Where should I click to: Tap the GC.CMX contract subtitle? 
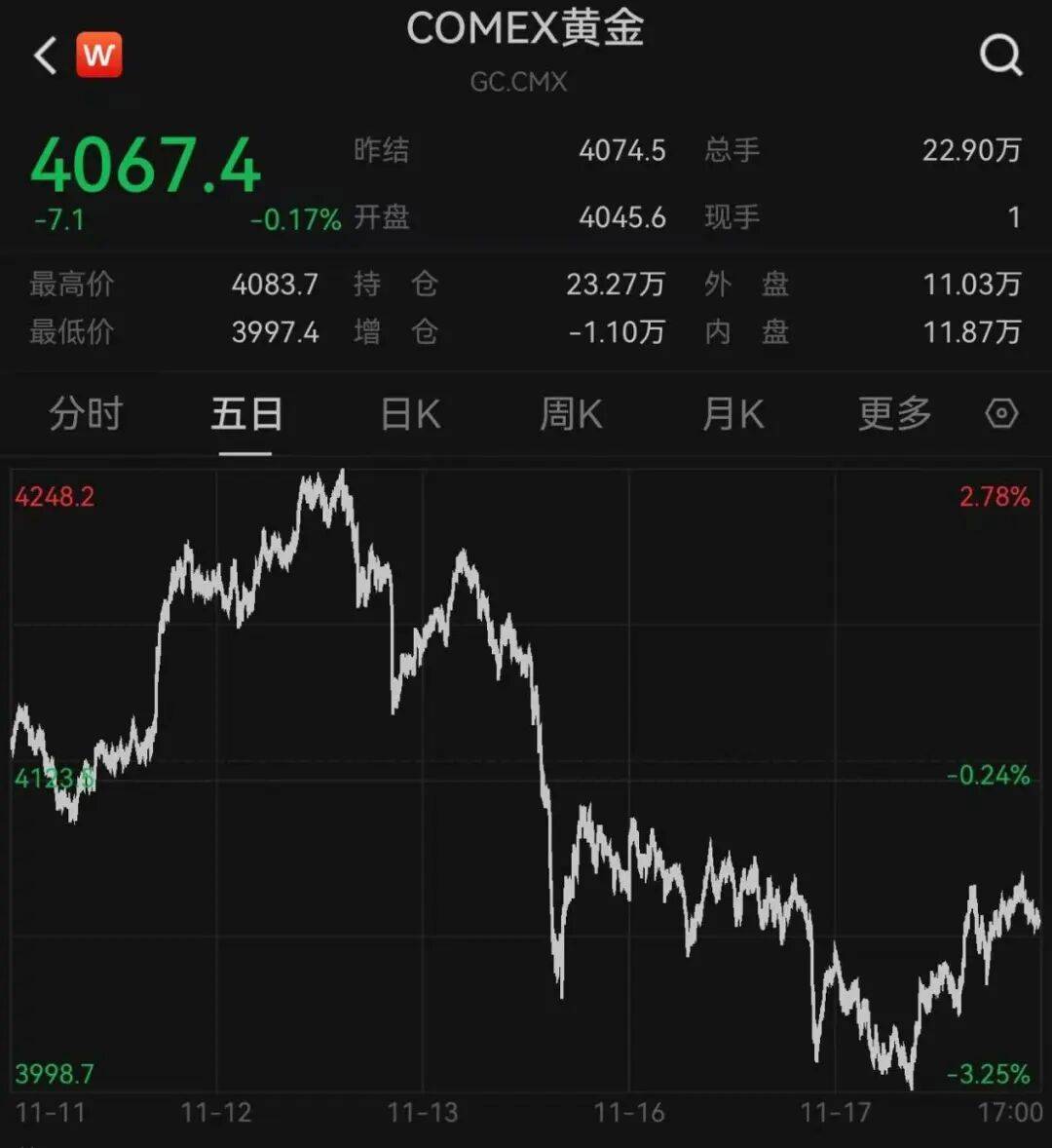click(x=519, y=82)
